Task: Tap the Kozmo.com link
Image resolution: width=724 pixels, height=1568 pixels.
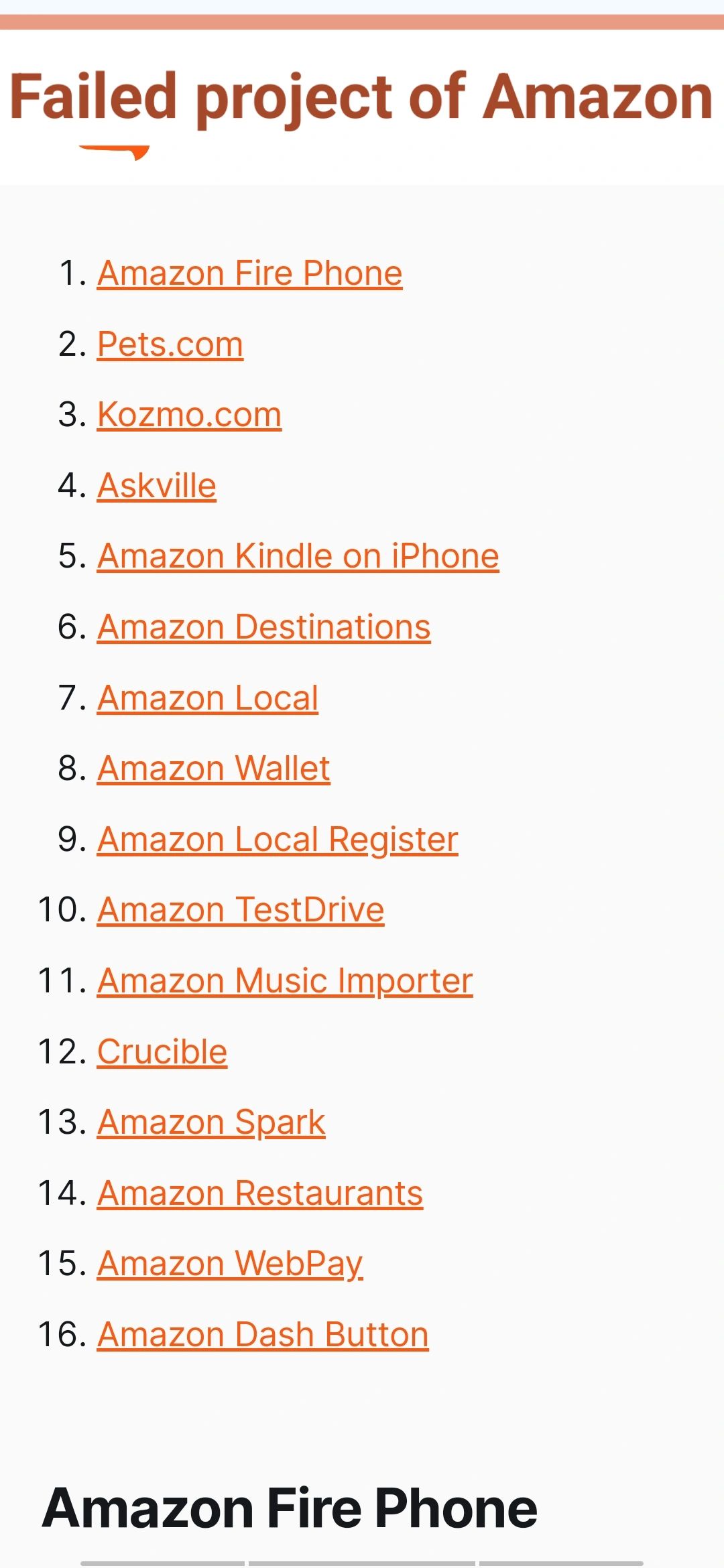Action: (189, 415)
